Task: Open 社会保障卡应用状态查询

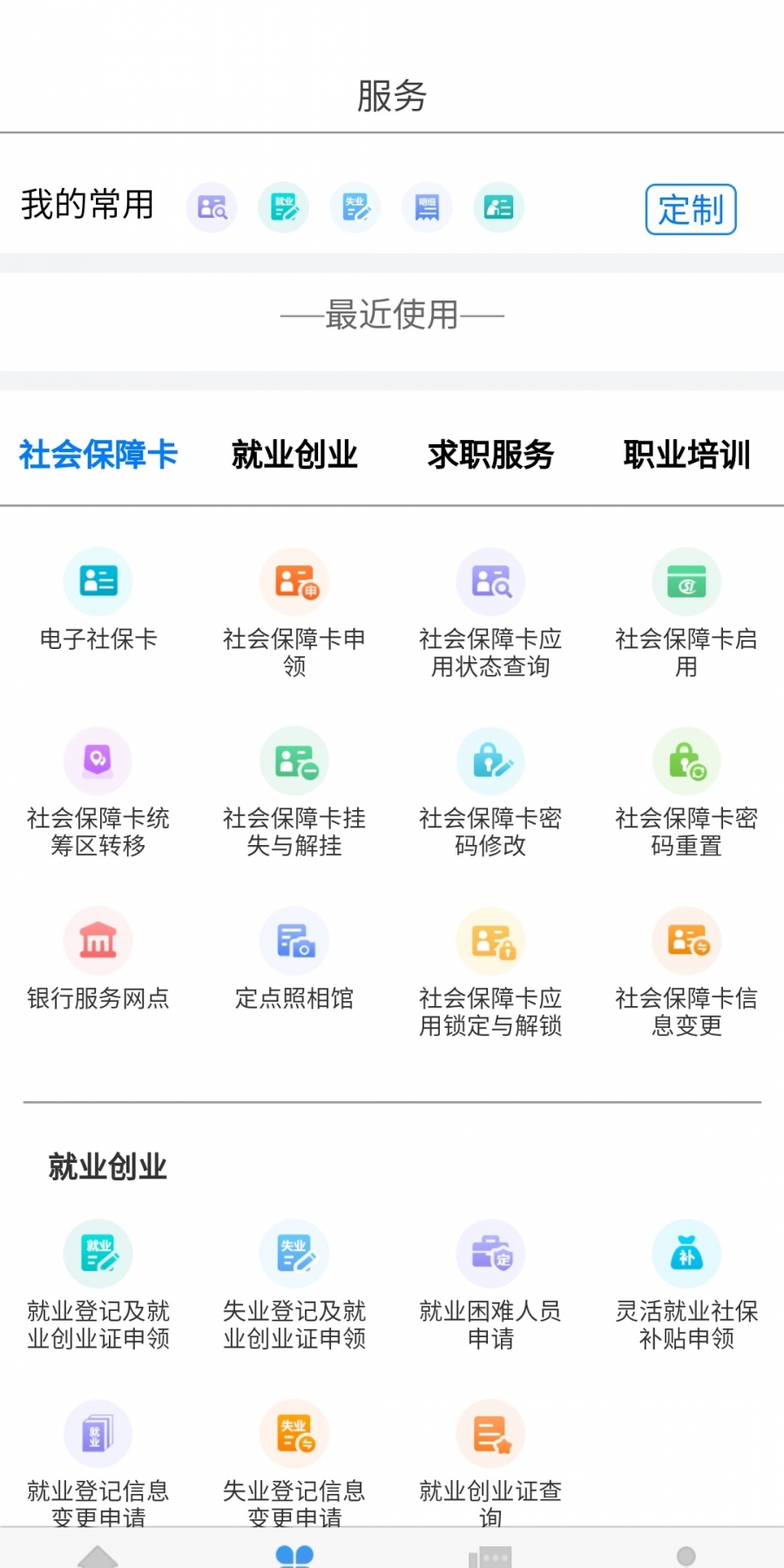Action: pos(490,614)
